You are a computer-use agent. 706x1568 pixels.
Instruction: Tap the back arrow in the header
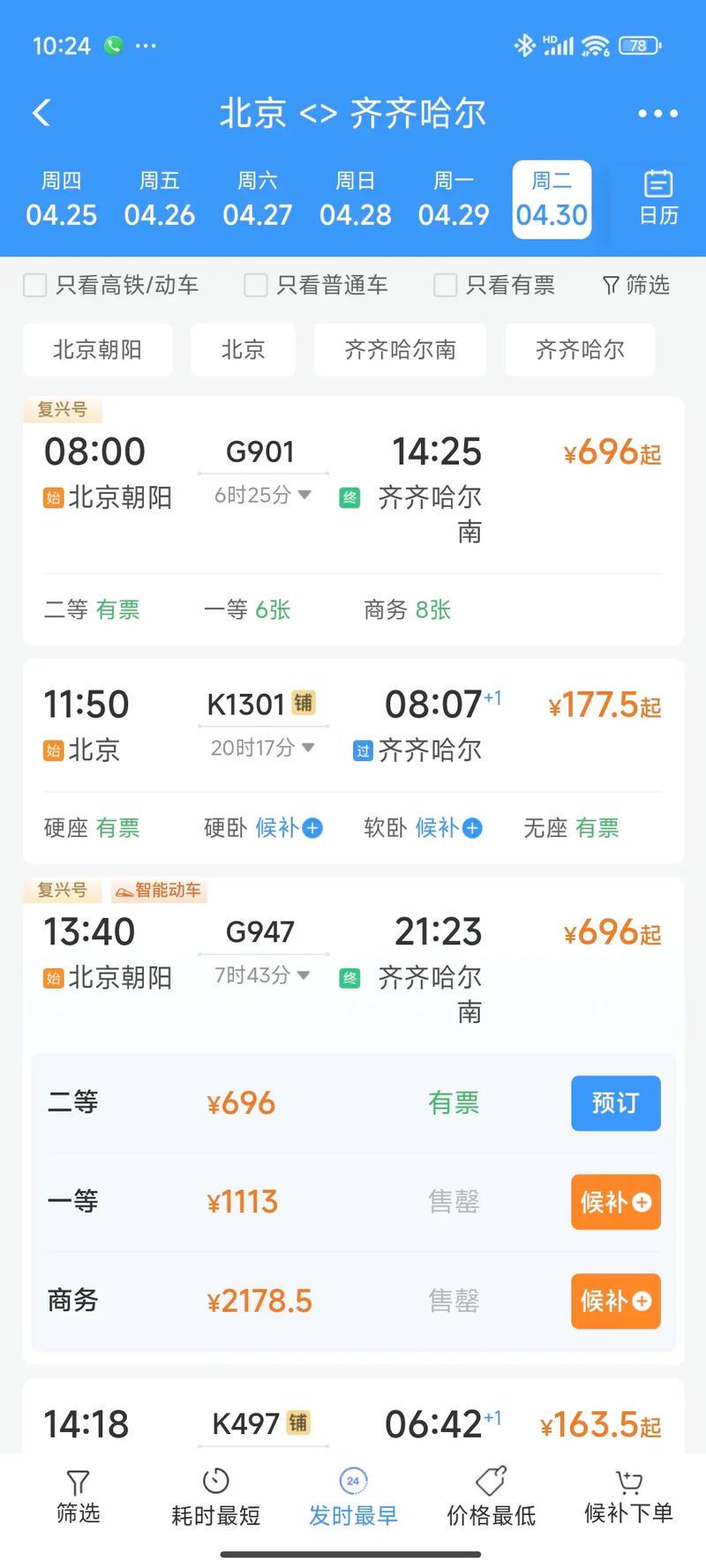(41, 113)
